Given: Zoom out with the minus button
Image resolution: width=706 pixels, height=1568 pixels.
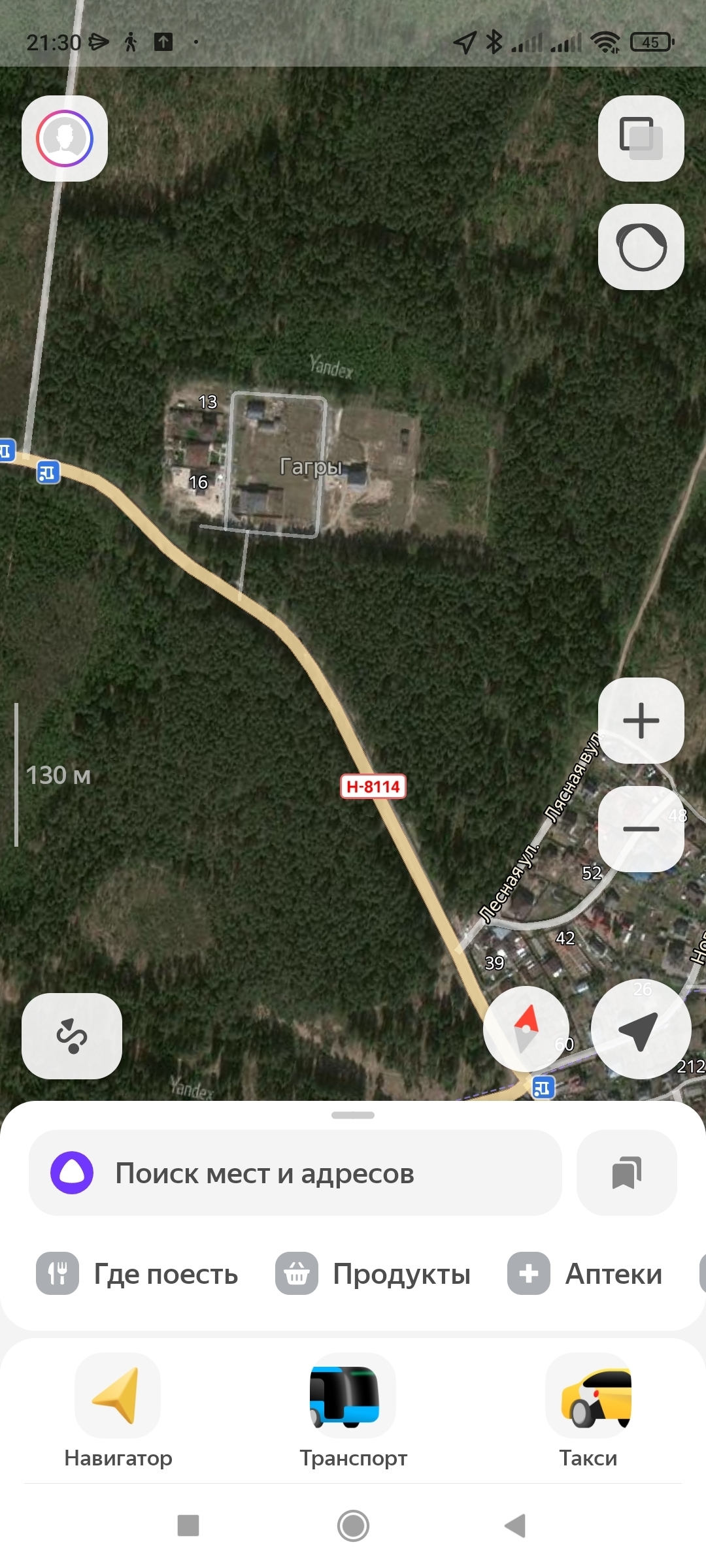Looking at the screenshot, I should click(x=641, y=829).
